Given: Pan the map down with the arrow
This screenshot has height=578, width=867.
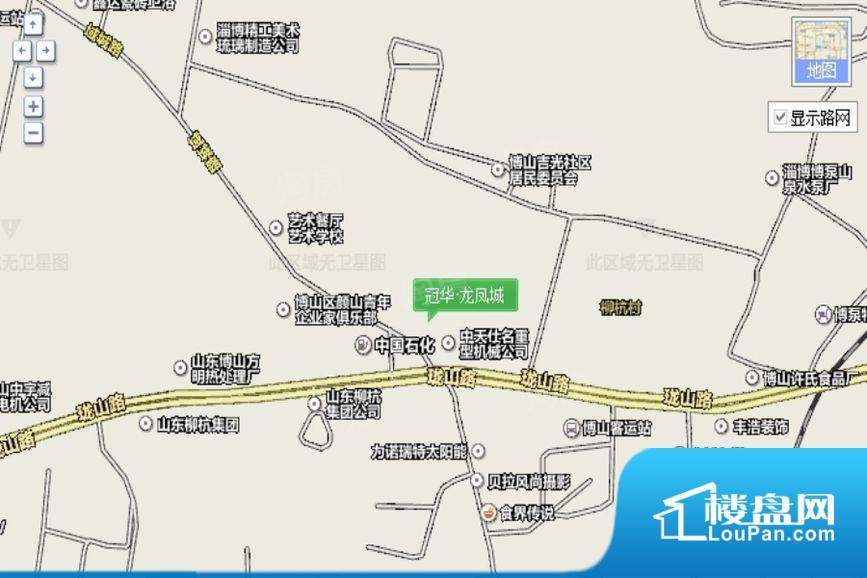Looking at the screenshot, I should click(x=34, y=77).
